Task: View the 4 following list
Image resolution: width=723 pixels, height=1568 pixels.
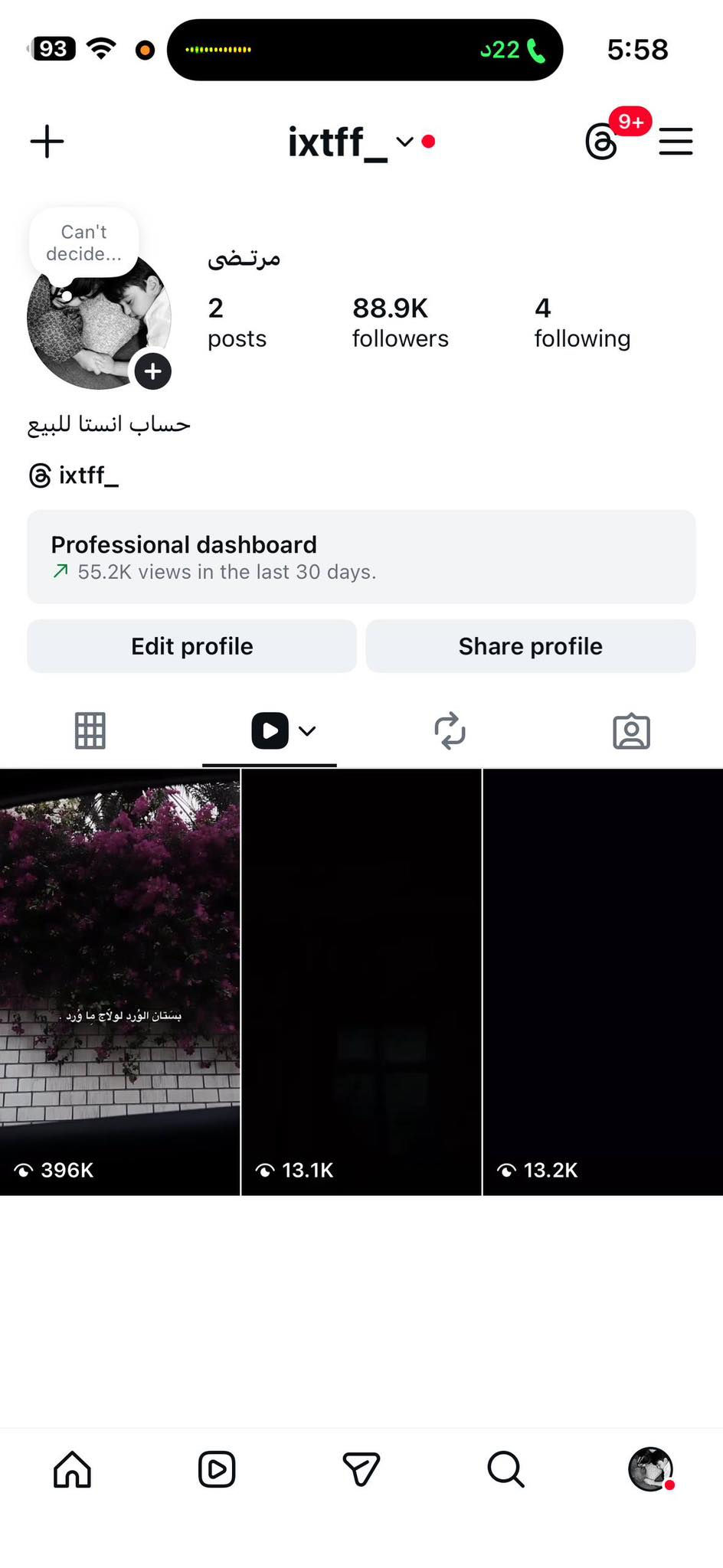Action: [582, 322]
